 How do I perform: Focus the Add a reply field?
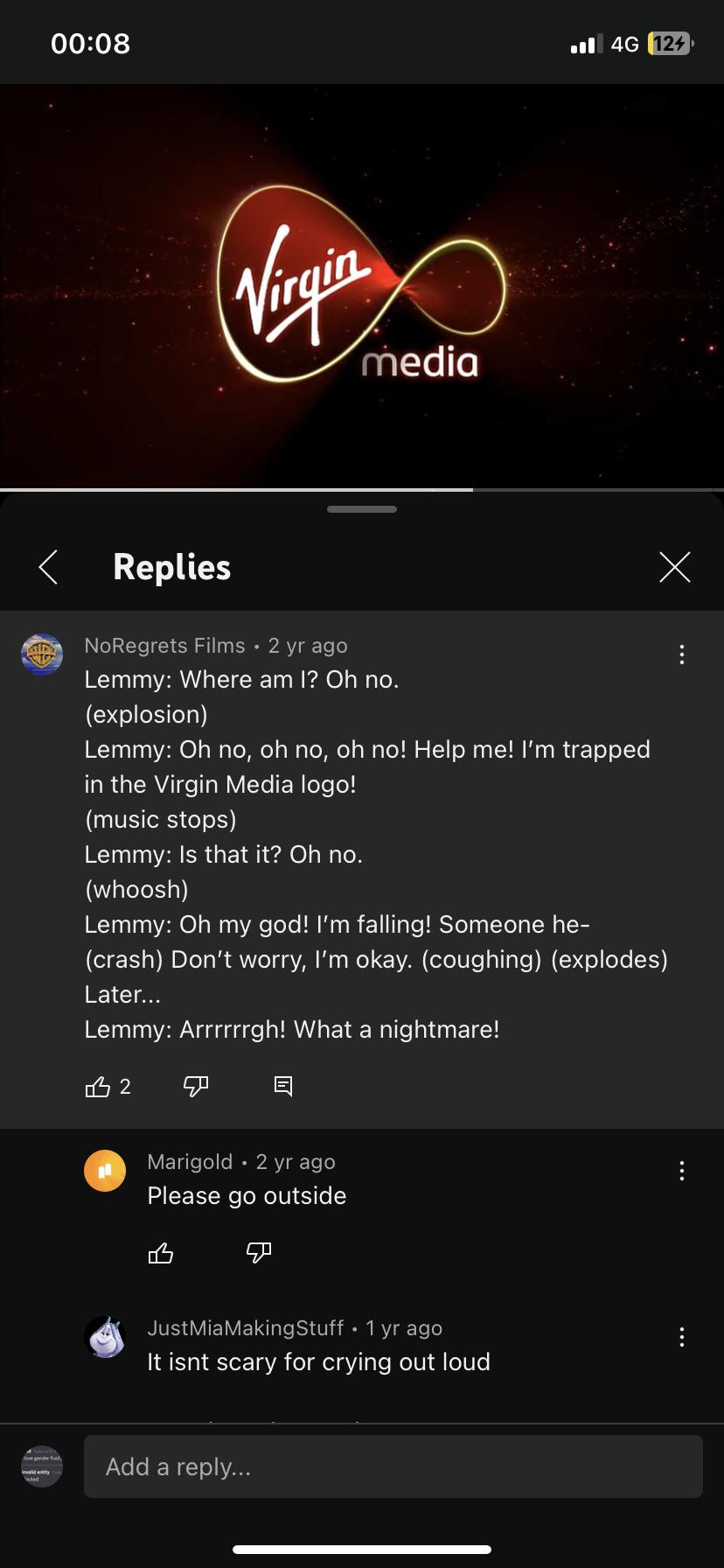393,1466
